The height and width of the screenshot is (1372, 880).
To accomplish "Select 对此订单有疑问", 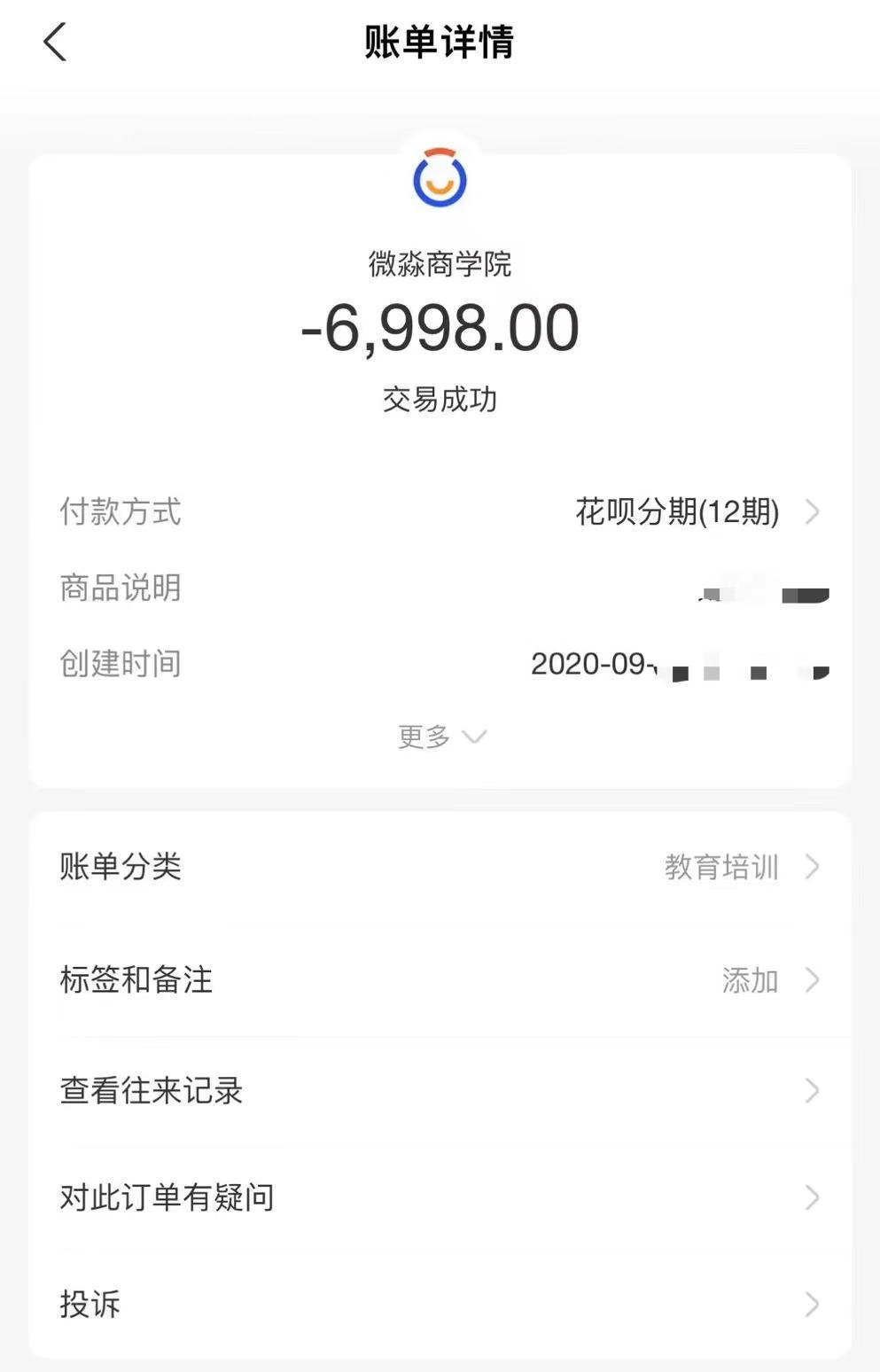I will (440, 1197).
